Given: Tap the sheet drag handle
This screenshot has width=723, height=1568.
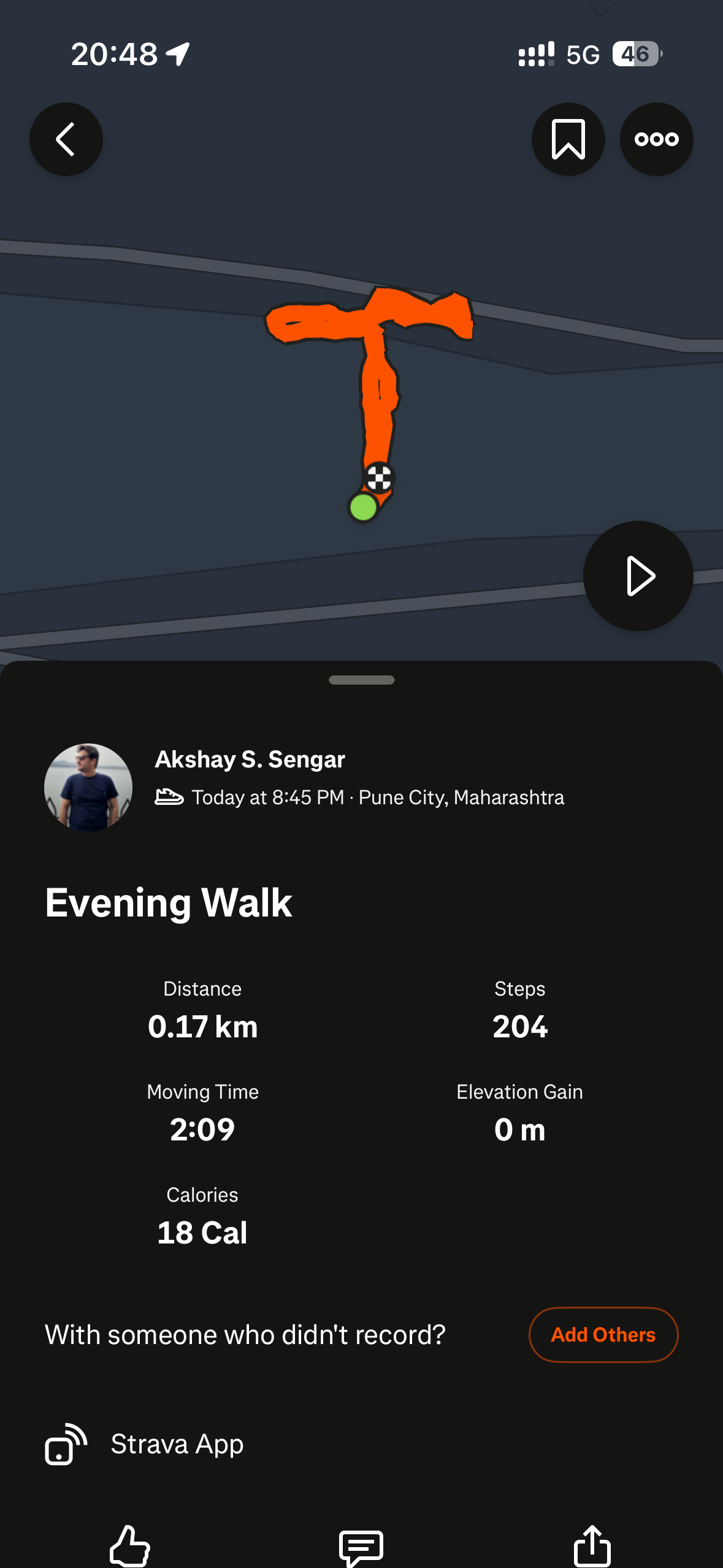Looking at the screenshot, I should (x=361, y=680).
